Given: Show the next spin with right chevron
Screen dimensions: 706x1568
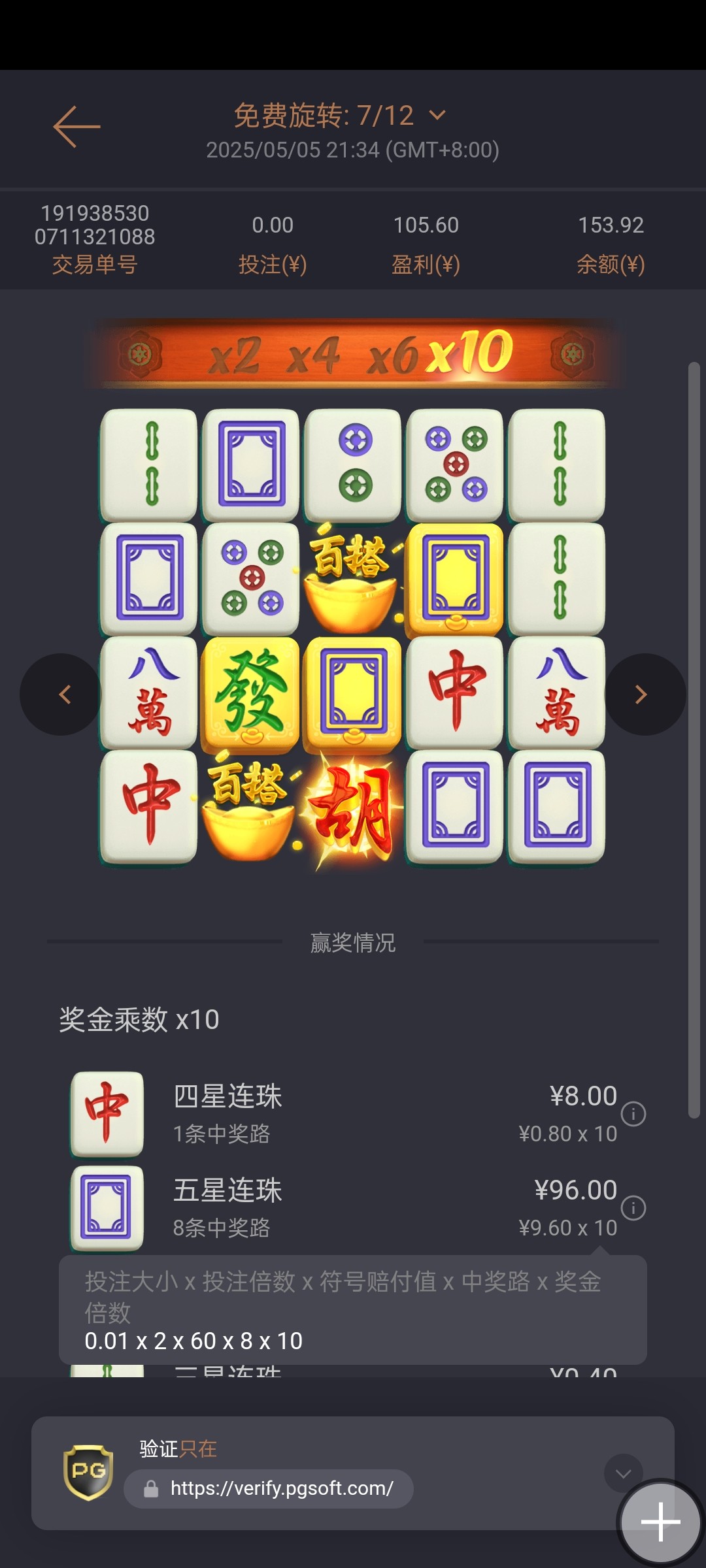Looking at the screenshot, I should (x=642, y=694).
